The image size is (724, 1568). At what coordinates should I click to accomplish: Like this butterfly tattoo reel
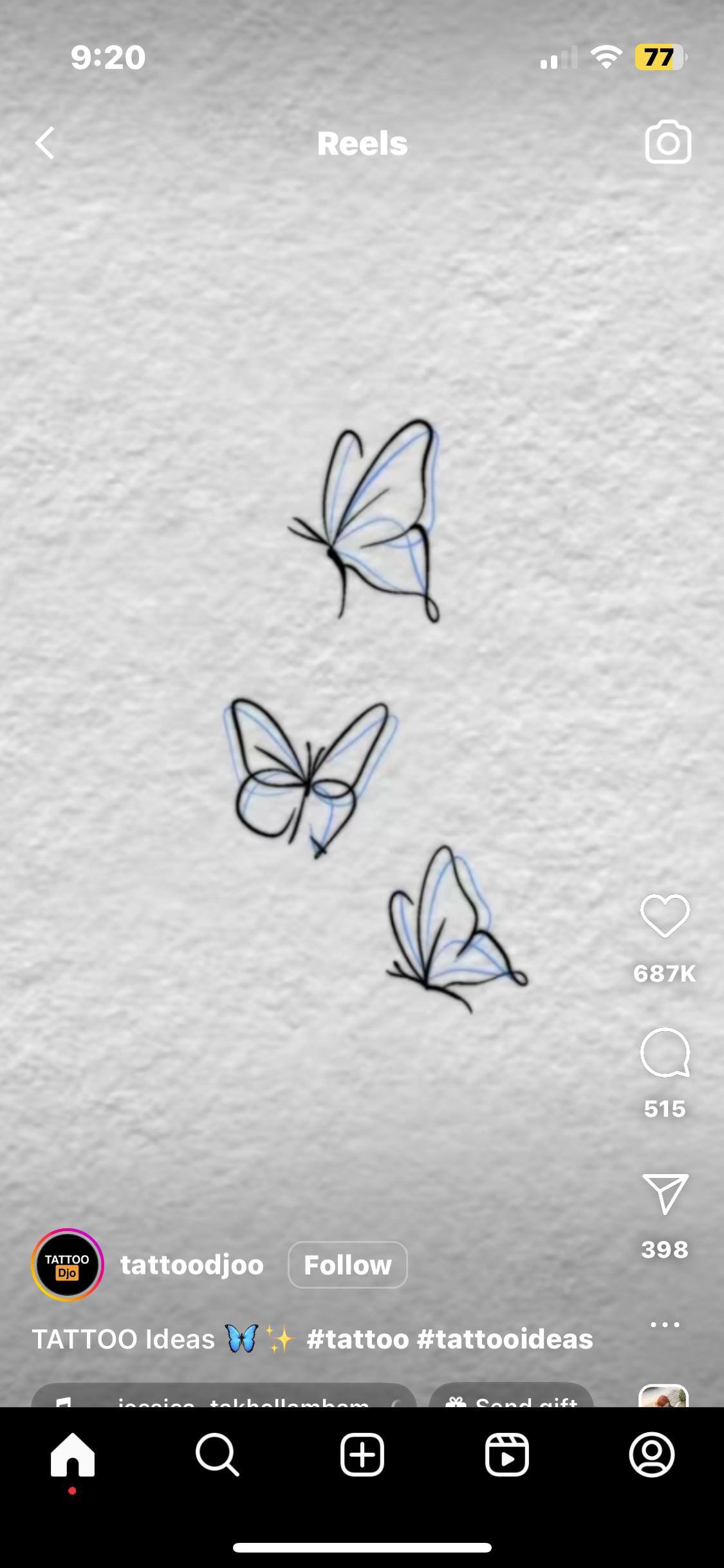point(665,916)
